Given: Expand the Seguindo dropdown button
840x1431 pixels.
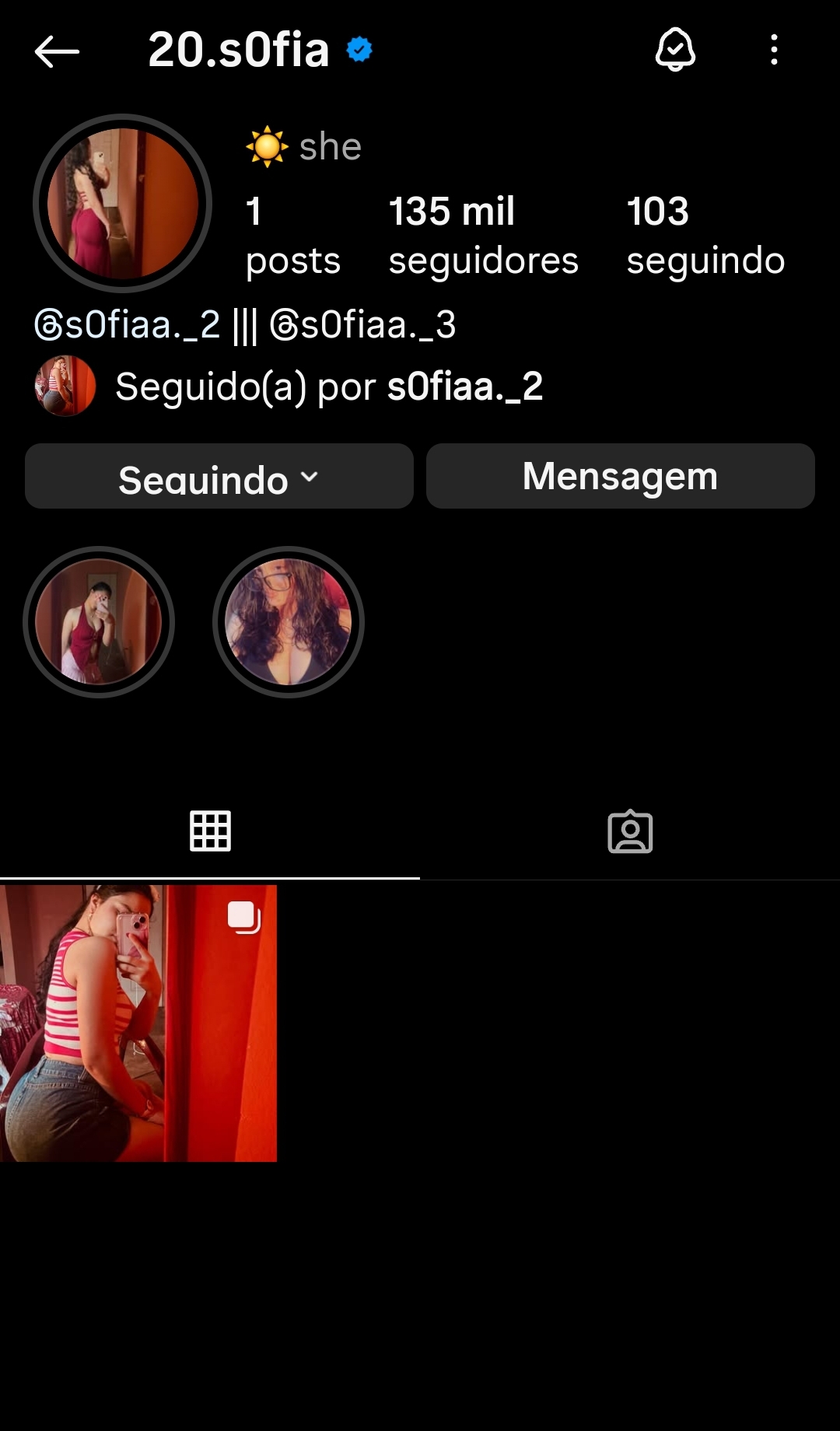Looking at the screenshot, I should 219,476.
